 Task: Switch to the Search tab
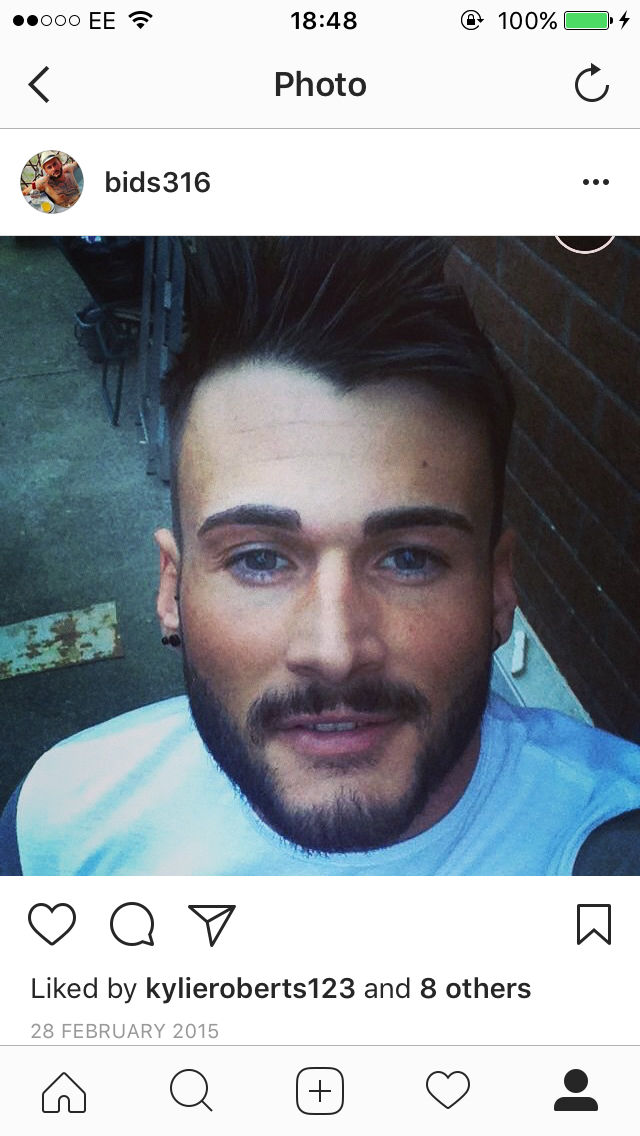pos(191,1091)
